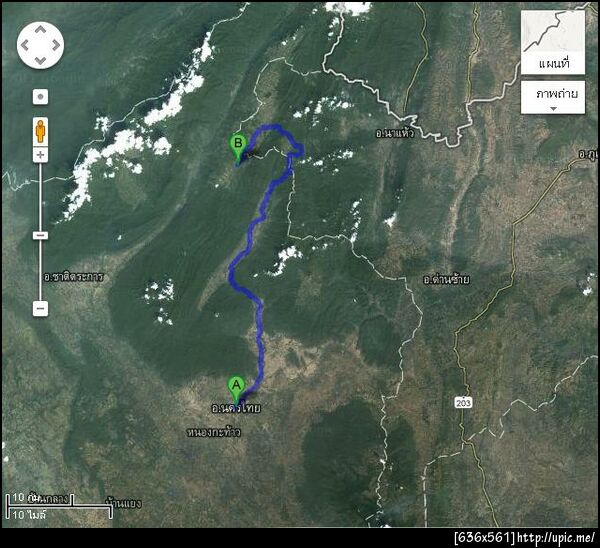Screen dimensions: 600x548
Task: Pan the map down with the arrow
Action: click(40, 58)
